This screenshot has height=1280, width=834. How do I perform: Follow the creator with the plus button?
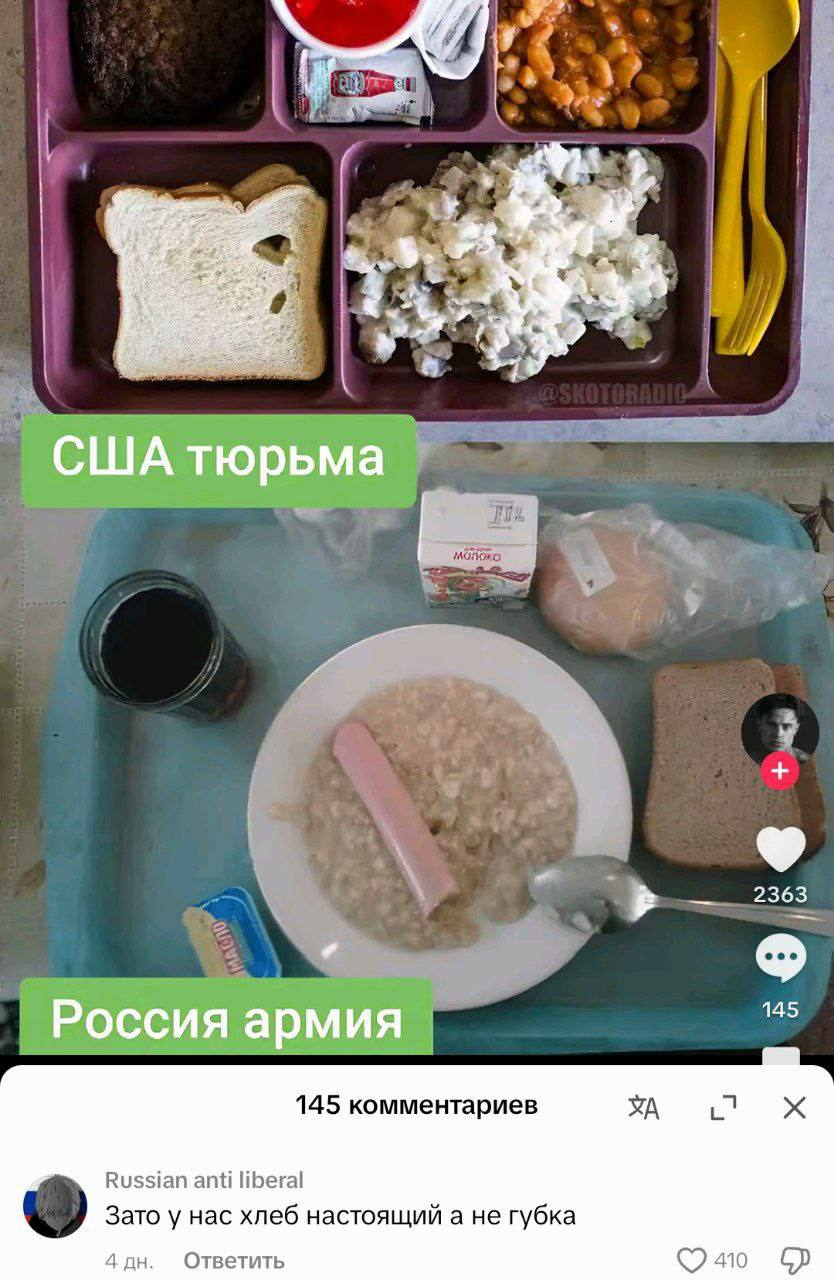point(779,771)
